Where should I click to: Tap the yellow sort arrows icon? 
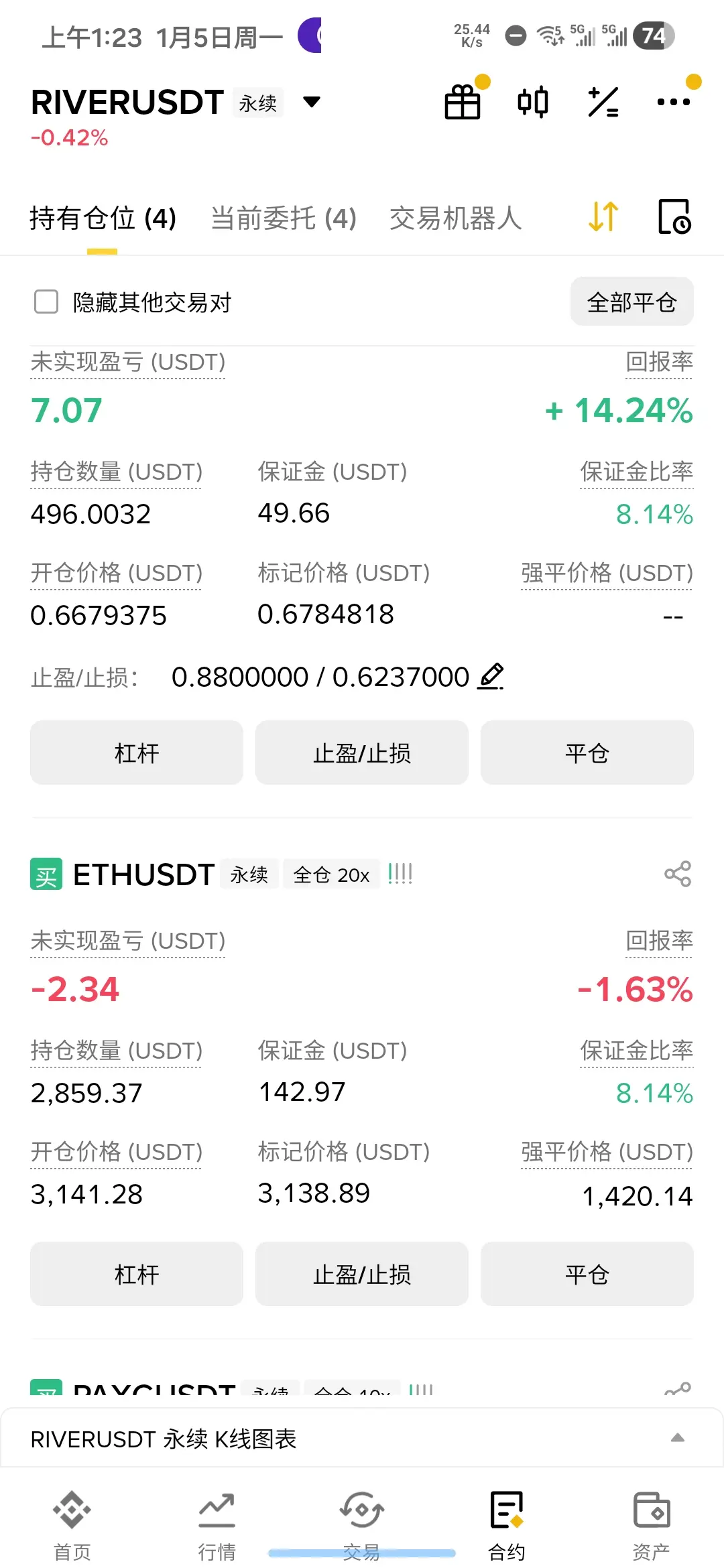pos(603,217)
